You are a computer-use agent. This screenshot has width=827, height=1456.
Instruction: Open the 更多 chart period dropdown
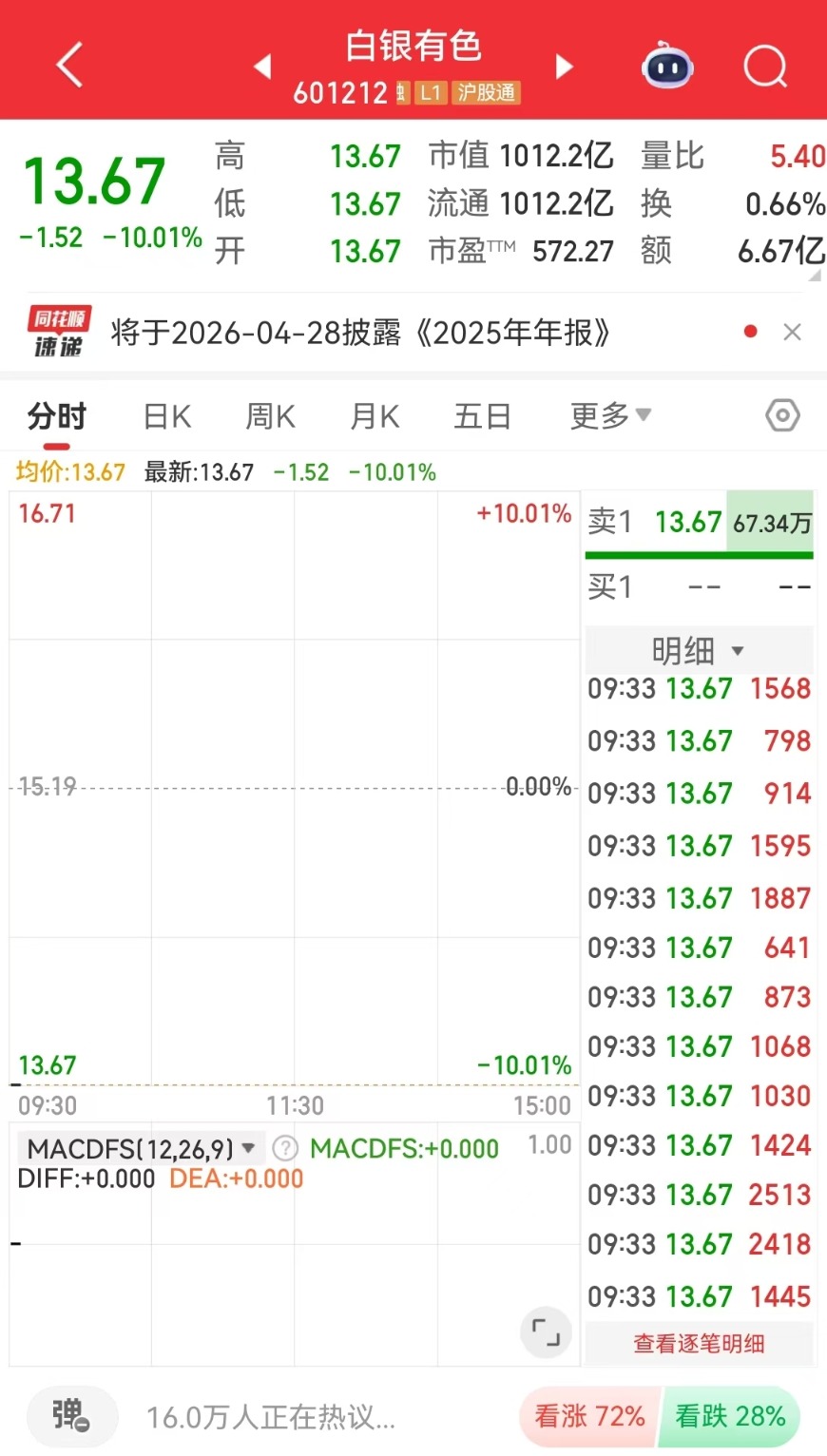point(609,415)
